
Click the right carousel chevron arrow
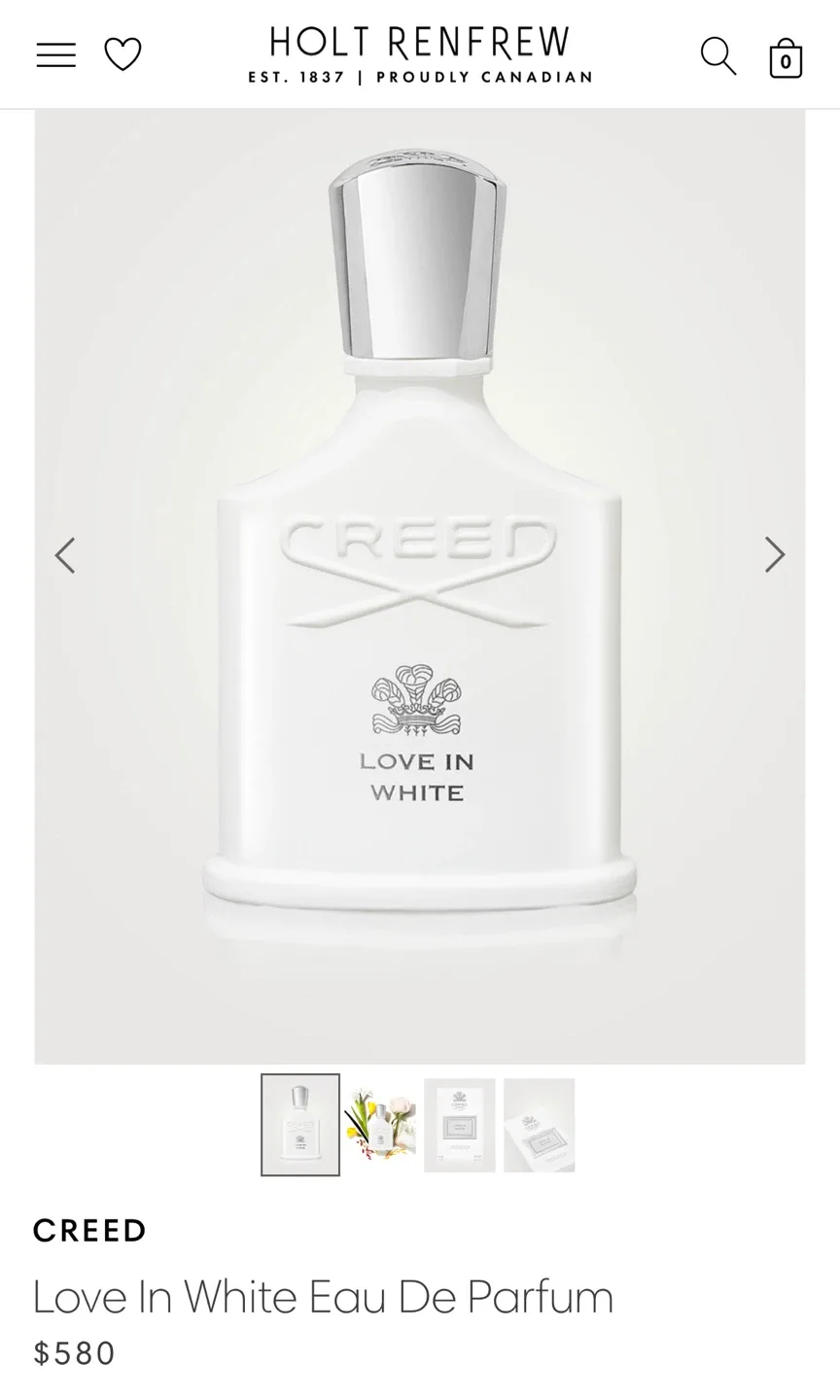(x=774, y=554)
